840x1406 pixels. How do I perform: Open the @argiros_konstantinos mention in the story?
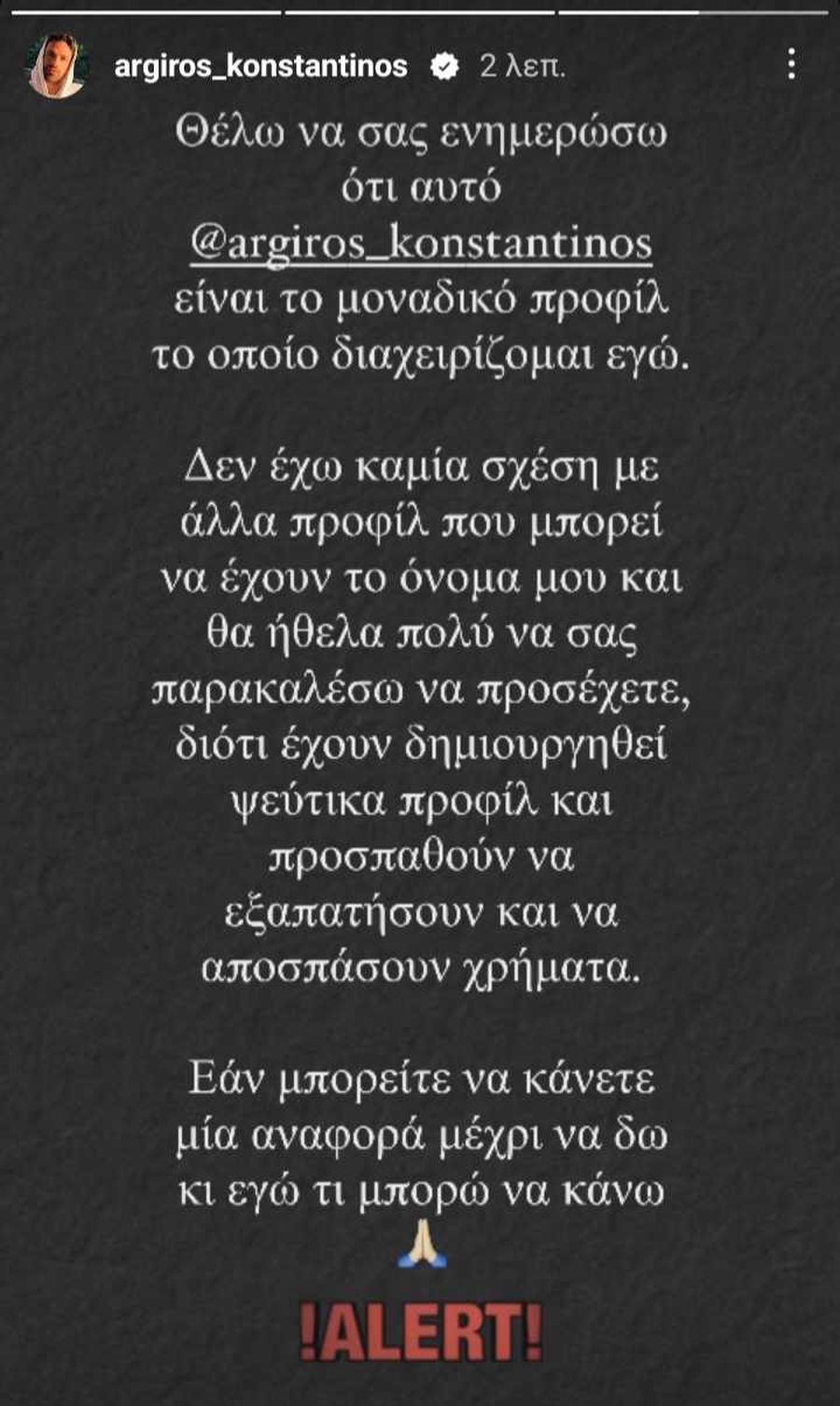click(420, 244)
